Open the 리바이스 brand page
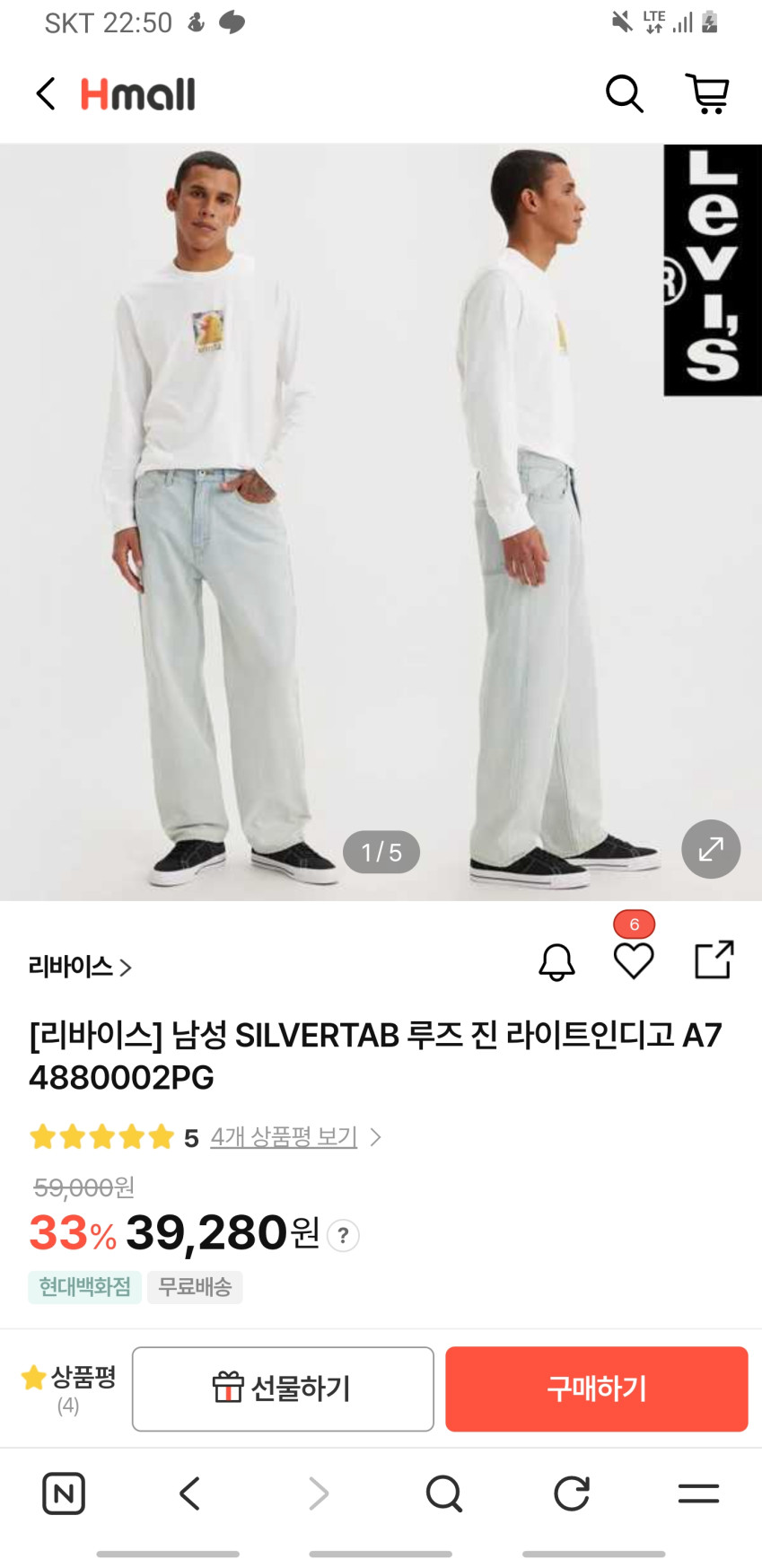 [80, 967]
